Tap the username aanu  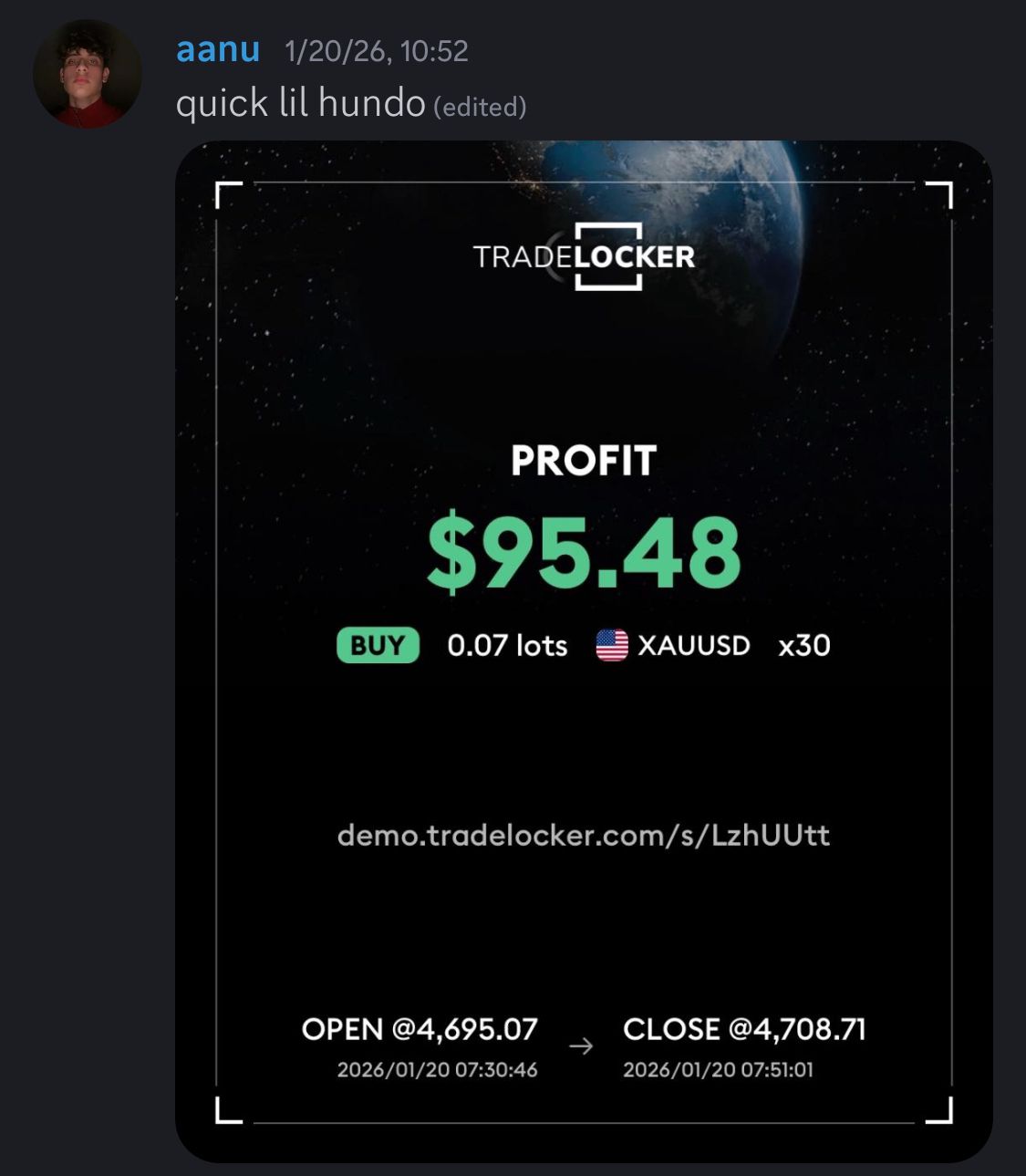click(218, 49)
